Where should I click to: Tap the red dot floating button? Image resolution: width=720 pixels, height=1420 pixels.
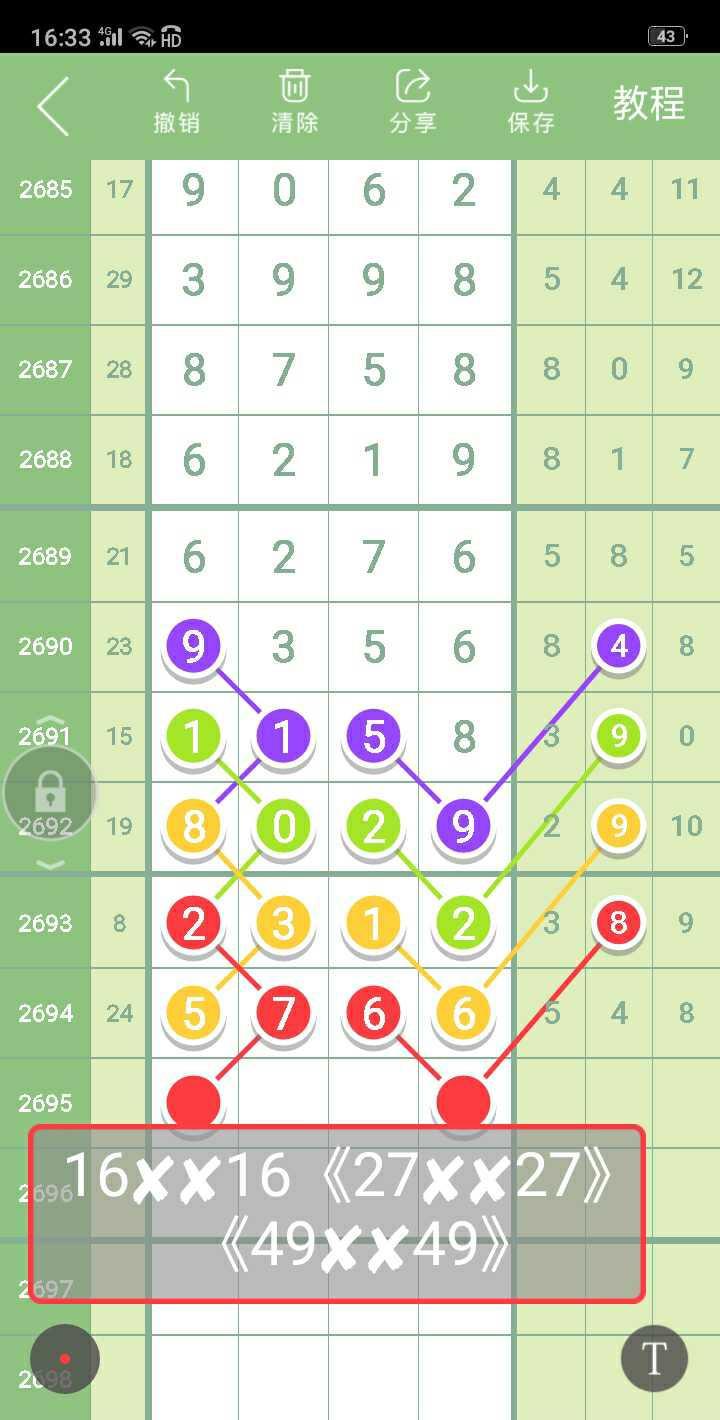tap(65, 1359)
